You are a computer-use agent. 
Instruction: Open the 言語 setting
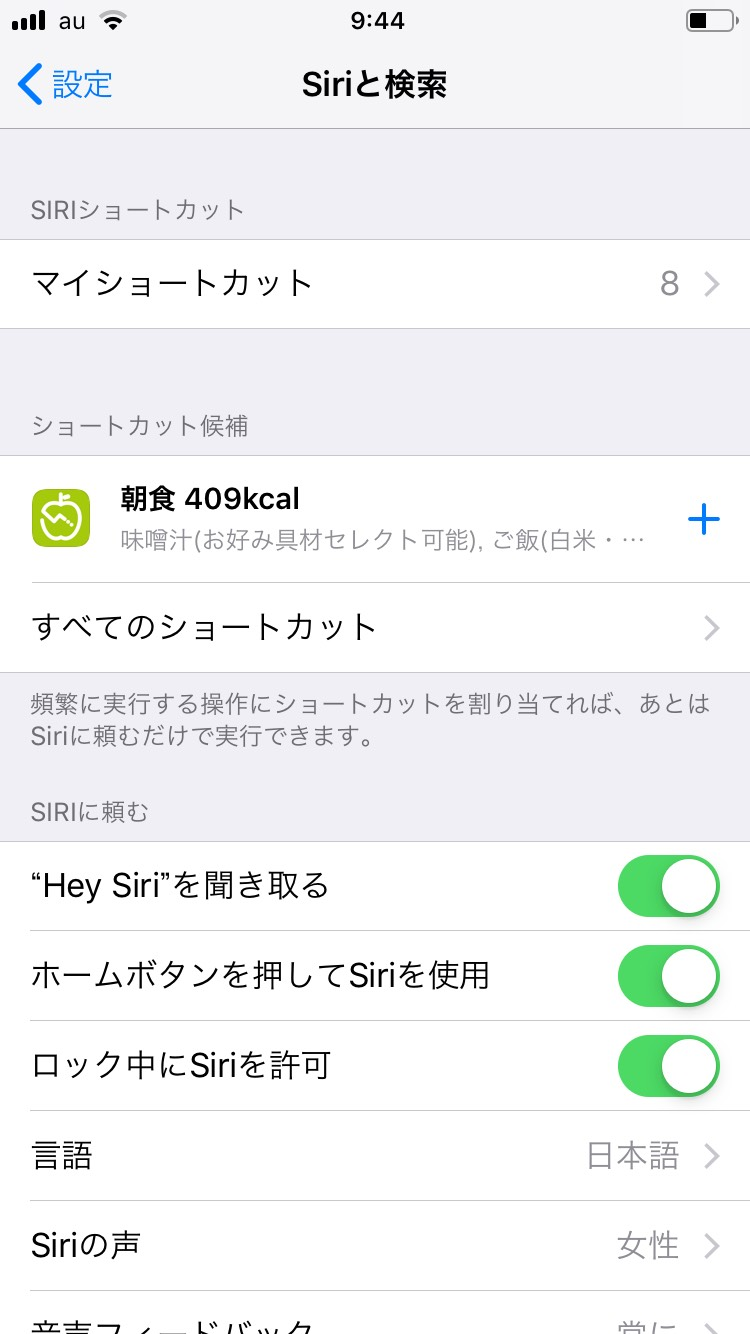375,1156
